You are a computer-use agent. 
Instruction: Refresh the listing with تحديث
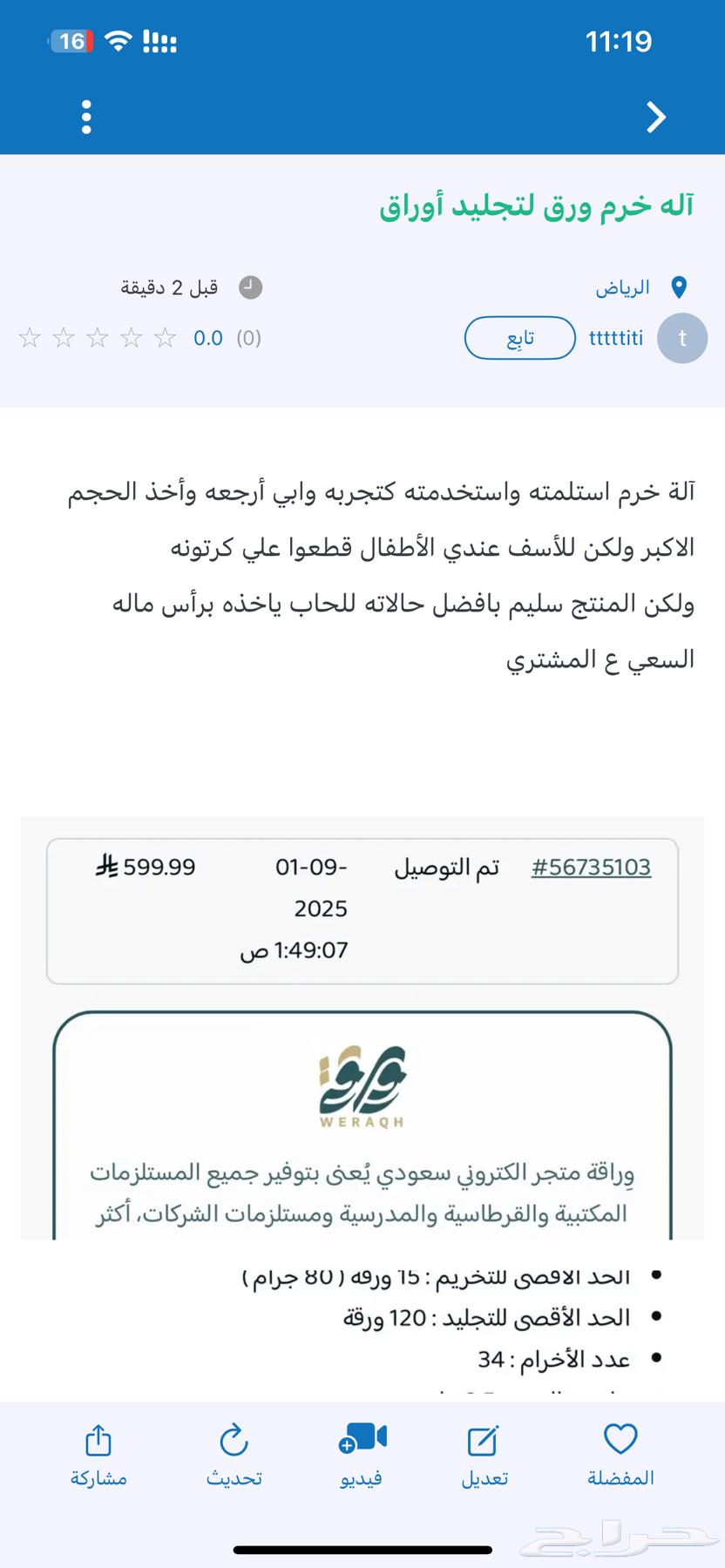[x=234, y=1454]
